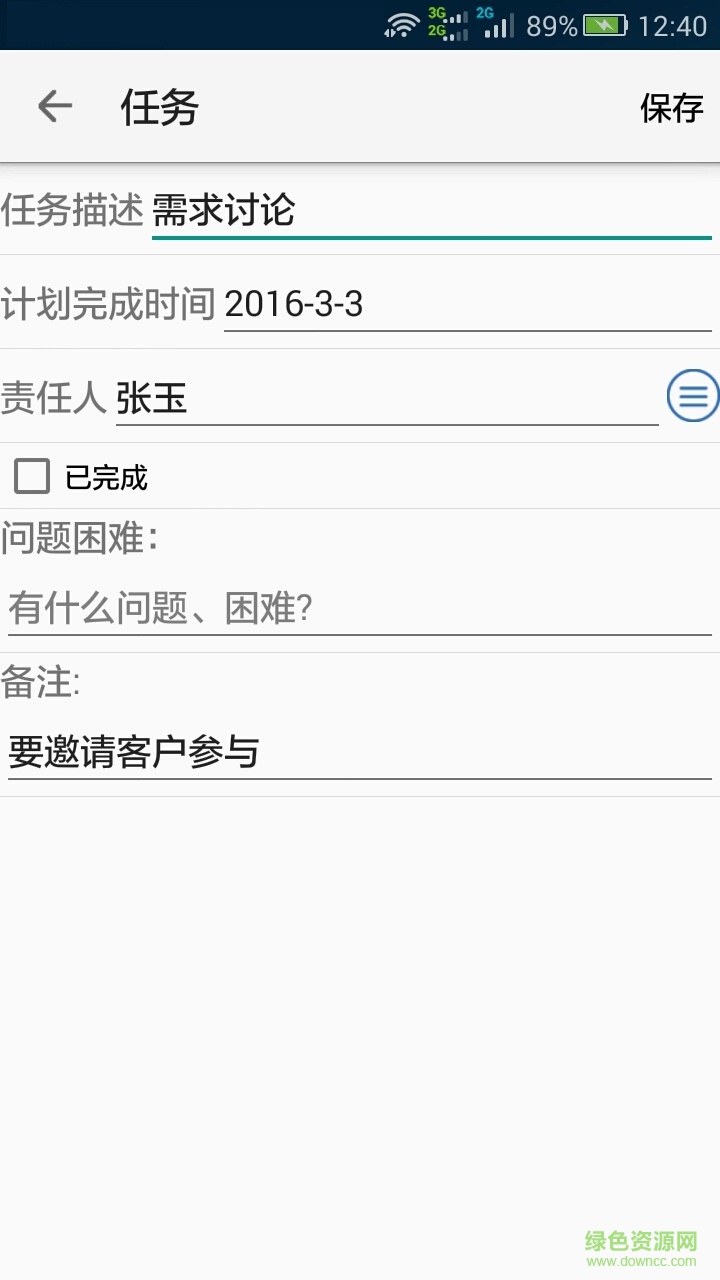720x1280 pixels.
Task: Focus the 有什么问题、困难? input field
Action: pos(359,608)
